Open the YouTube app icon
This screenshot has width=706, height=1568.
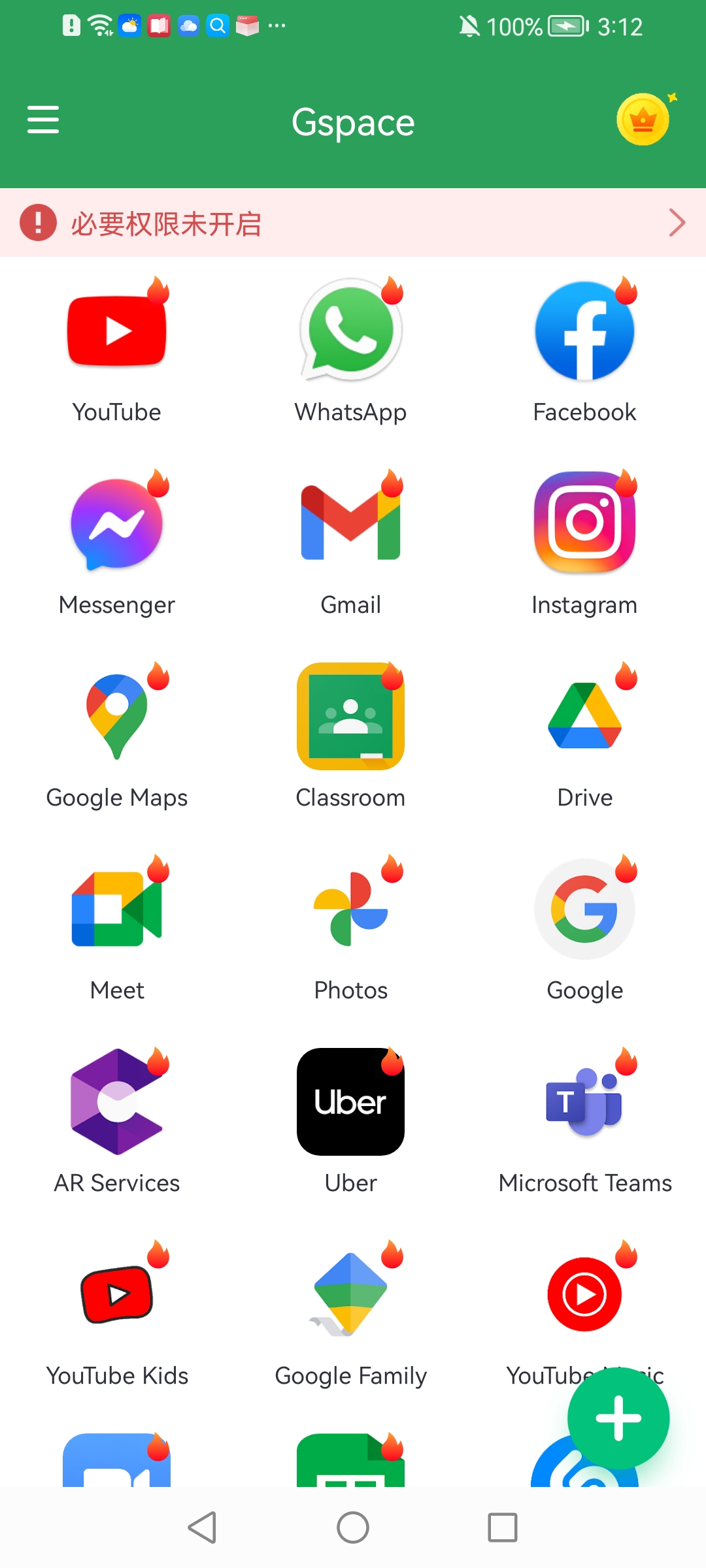(116, 330)
